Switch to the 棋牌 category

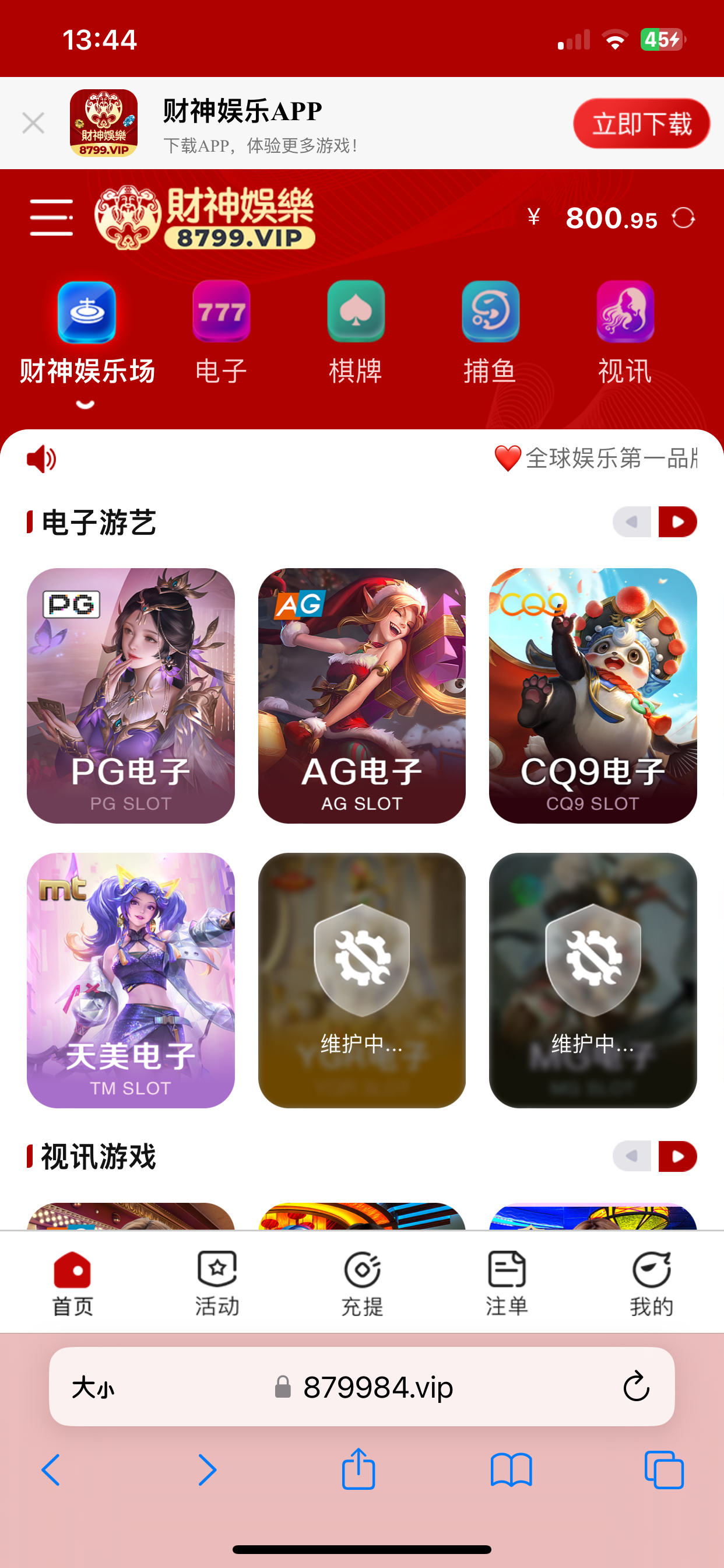356,332
